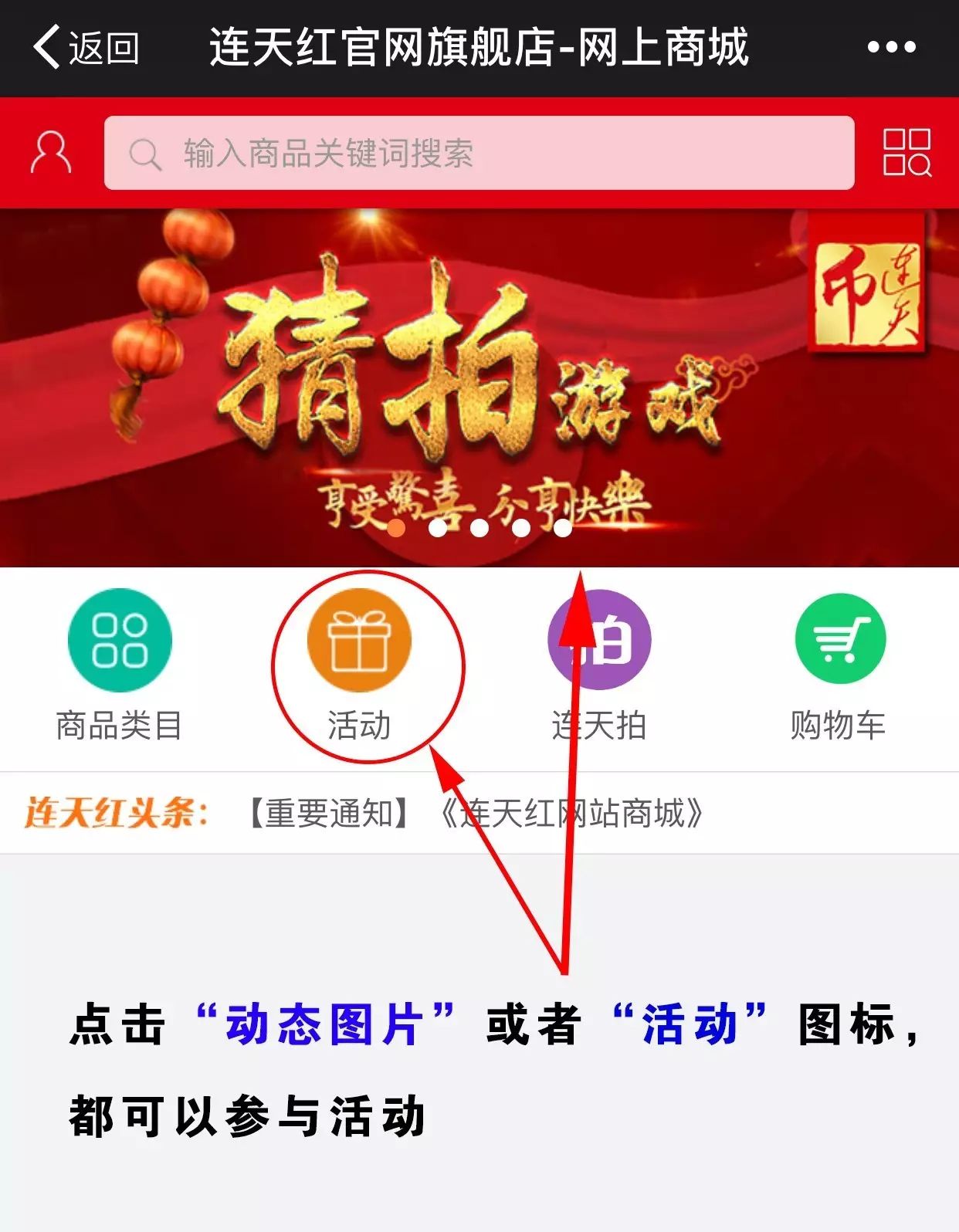Viewport: 959px width, 1232px height.
Task: Jump to the second banner slide dot
Action: pyautogui.click(x=438, y=528)
